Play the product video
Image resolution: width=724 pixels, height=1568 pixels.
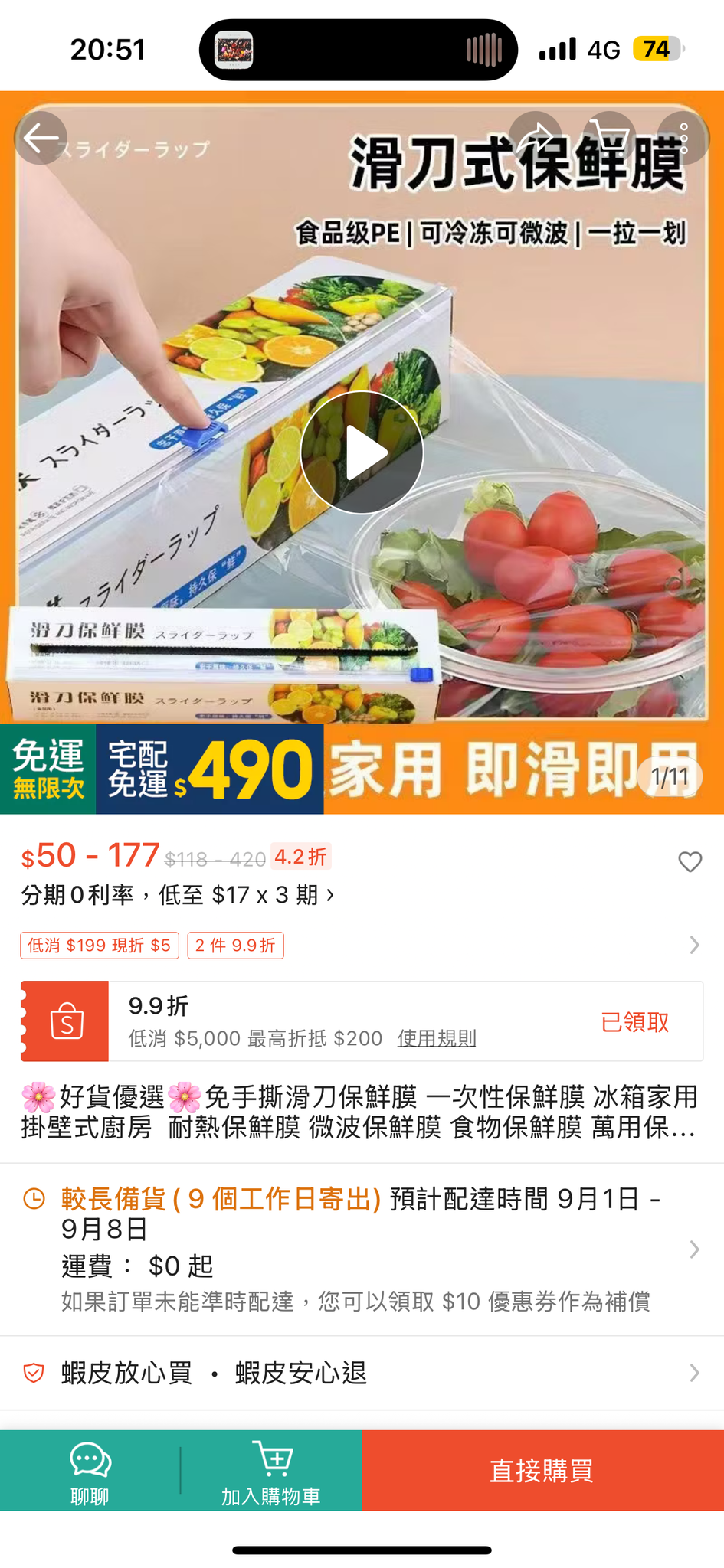coord(362,452)
